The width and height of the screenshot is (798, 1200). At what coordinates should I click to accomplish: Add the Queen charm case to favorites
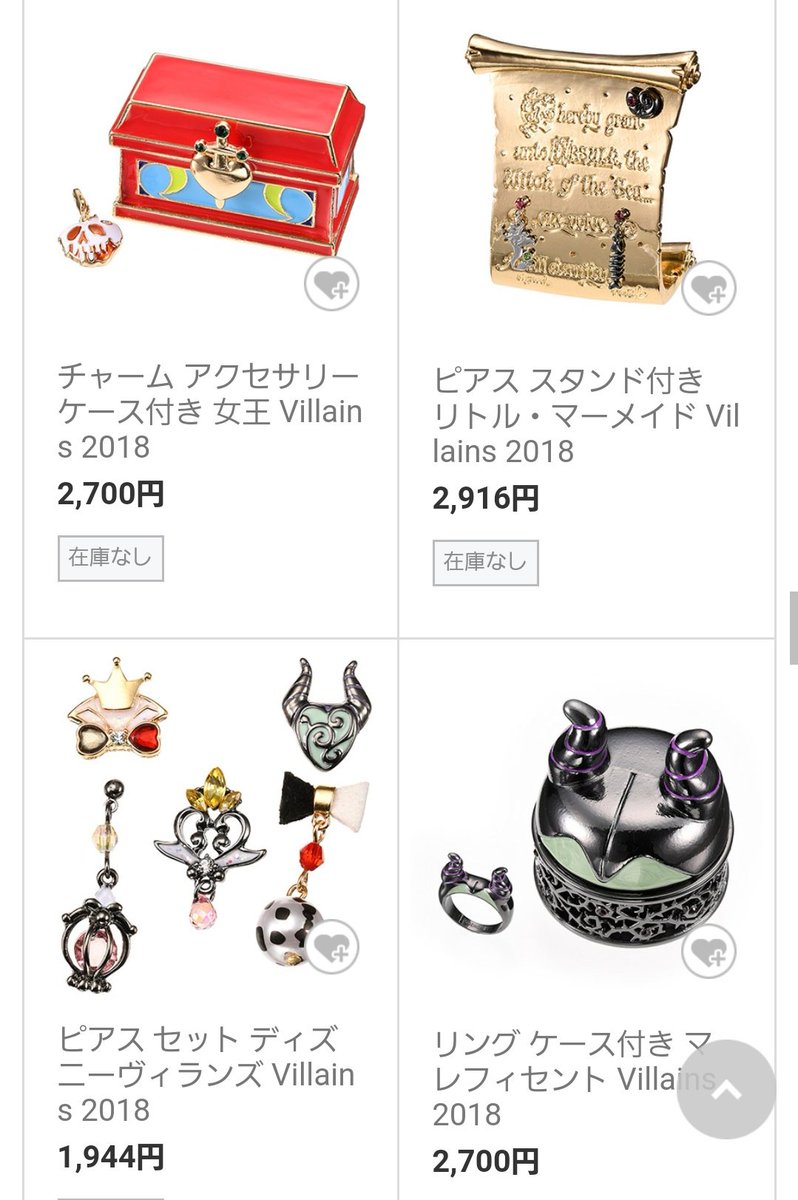point(332,286)
